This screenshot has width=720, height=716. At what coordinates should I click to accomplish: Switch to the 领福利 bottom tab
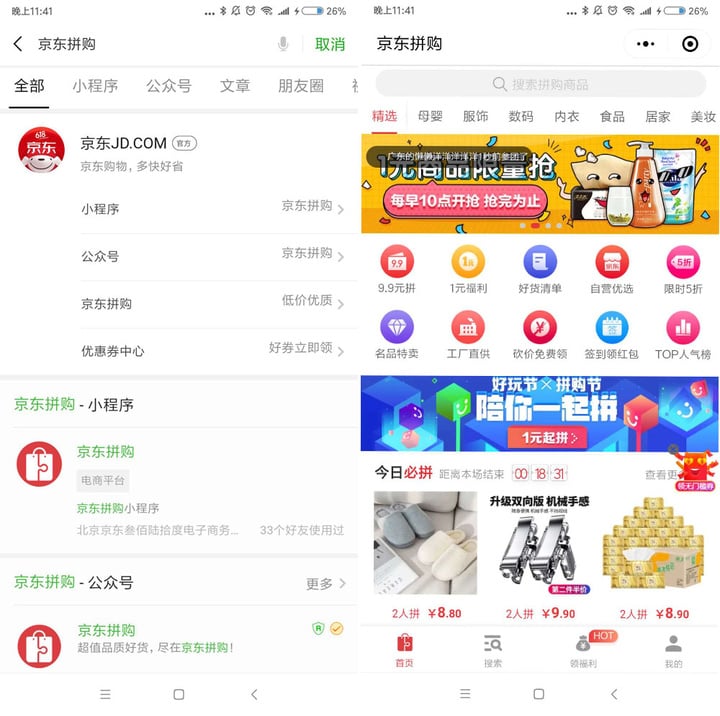tap(582, 650)
